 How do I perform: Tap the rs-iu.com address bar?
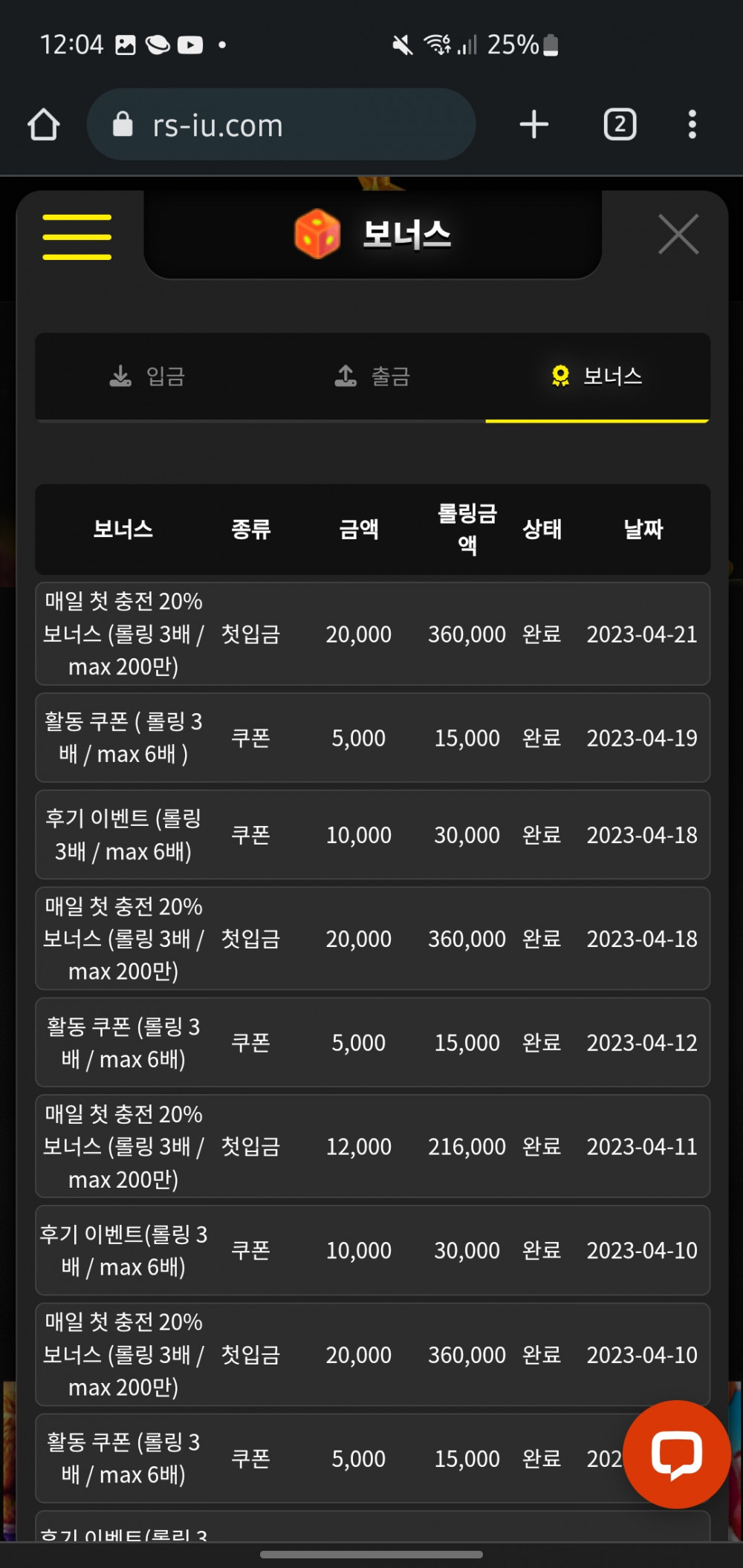tap(281, 125)
